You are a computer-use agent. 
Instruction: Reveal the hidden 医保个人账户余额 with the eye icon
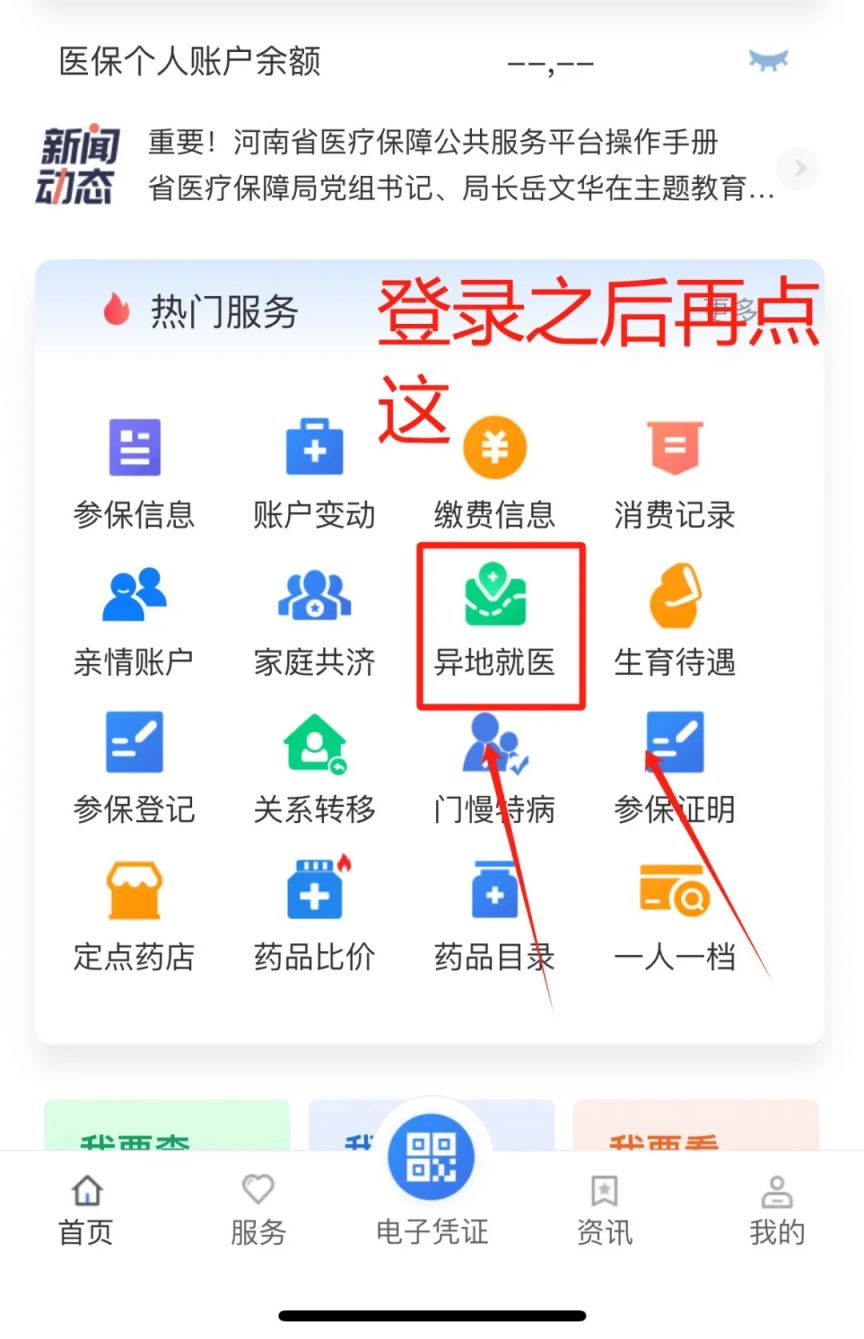[768, 61]
